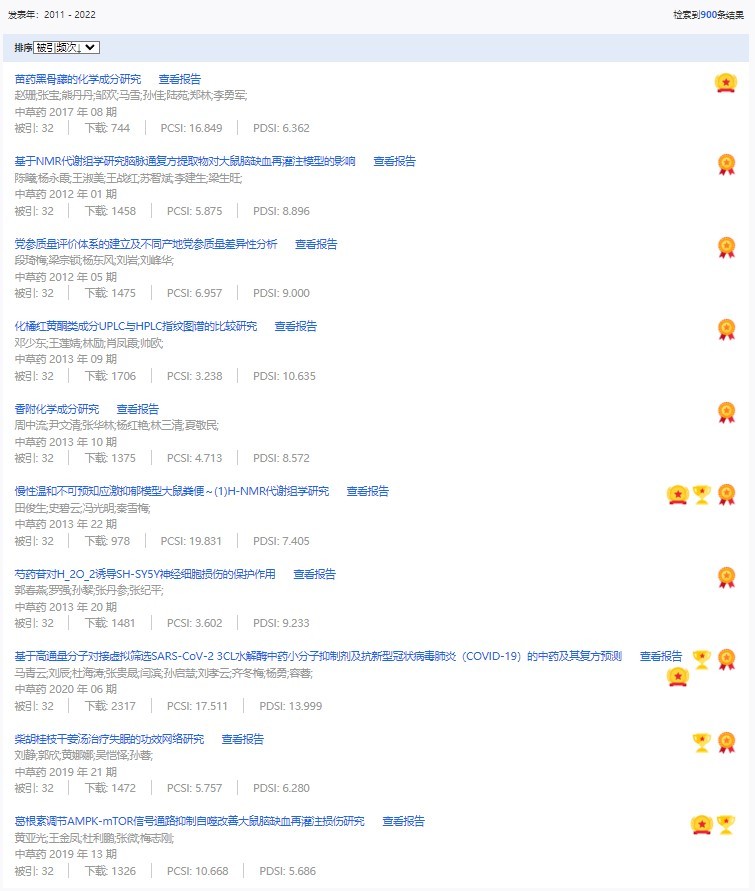This screenshot has height=891, width=755.
Task: Open article 芍药苷对H_2O_2诱导SH-SY5Y神经细胞损伤
Action: pyautogui.click(x=145, y=574)
